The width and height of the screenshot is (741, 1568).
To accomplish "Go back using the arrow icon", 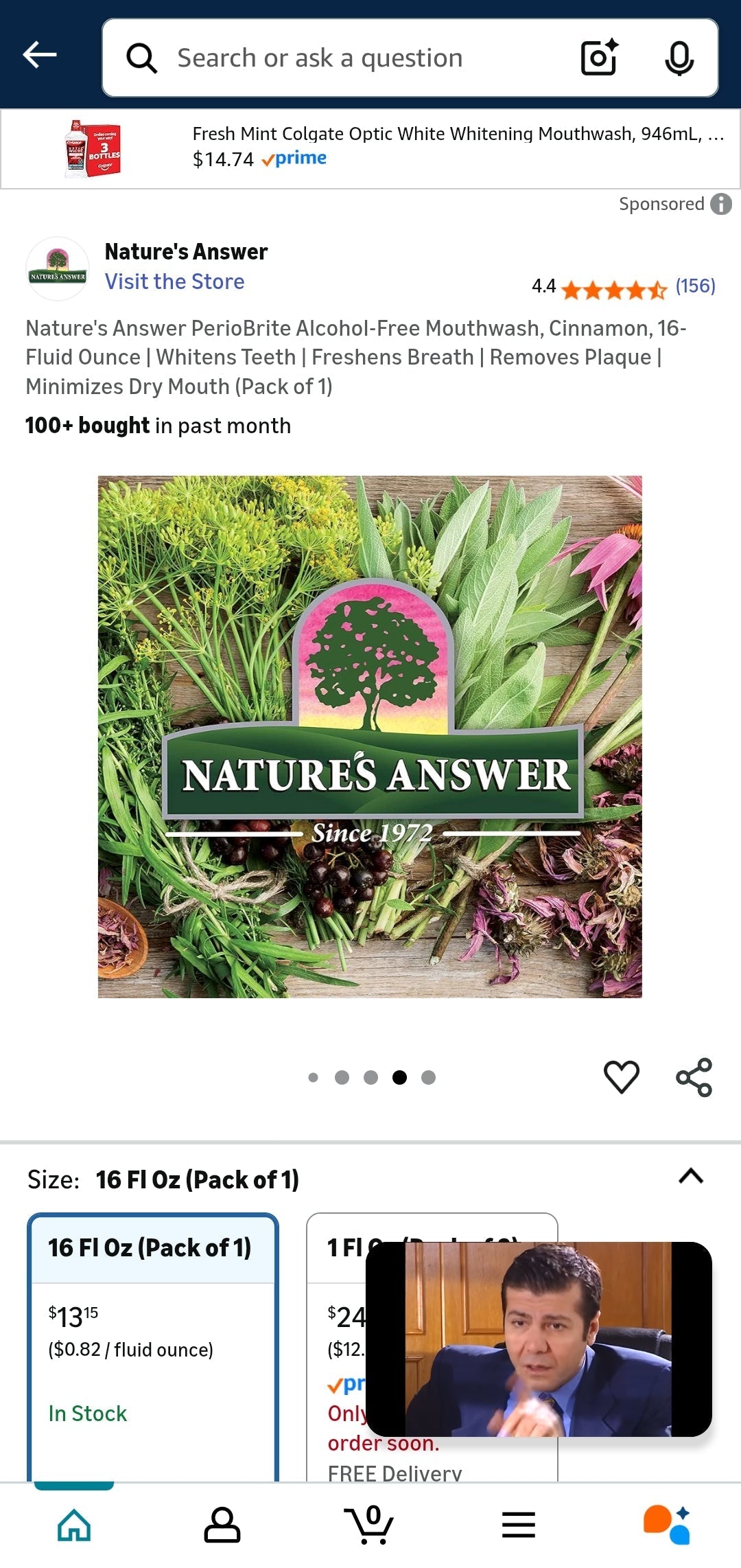I will pos(39,55).
